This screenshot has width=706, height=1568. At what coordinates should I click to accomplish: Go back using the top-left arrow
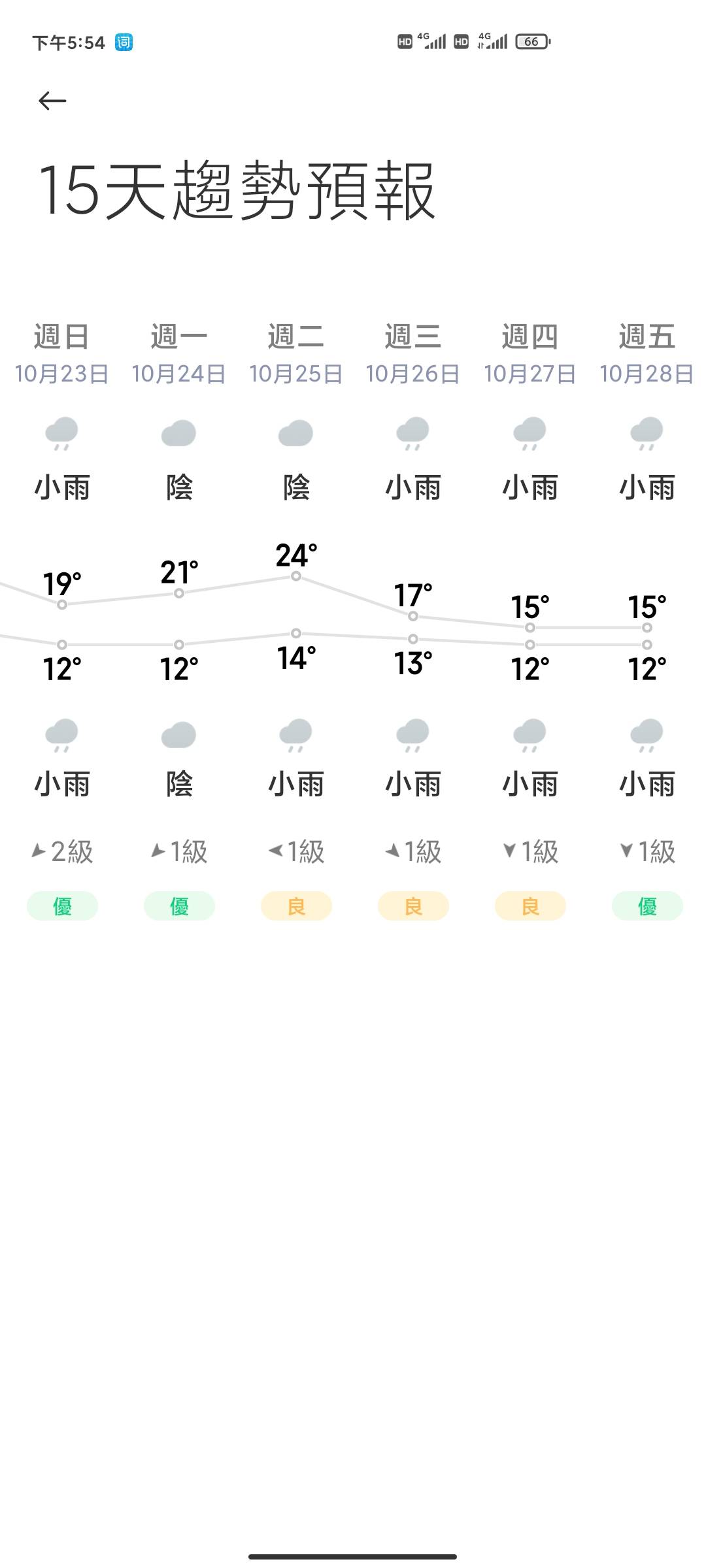(x=52, y=101)
